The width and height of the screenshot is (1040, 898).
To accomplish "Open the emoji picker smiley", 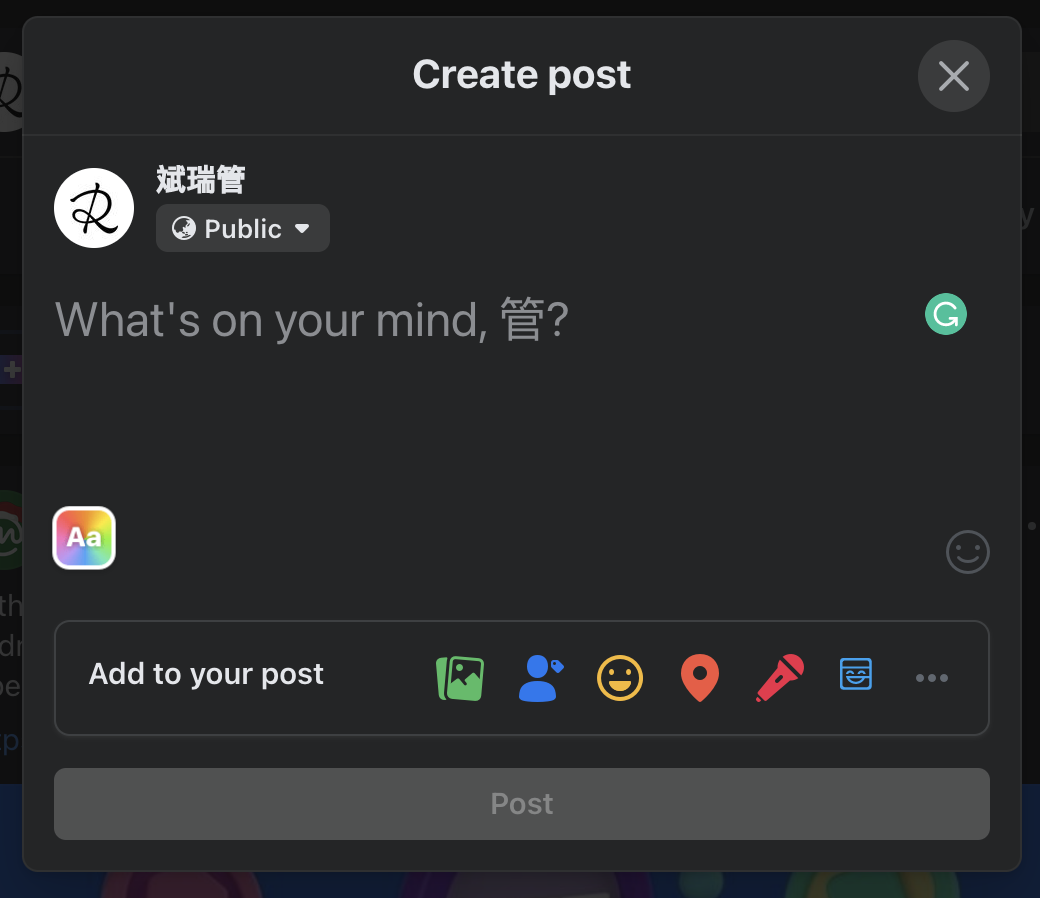I will click(x=967, y=551).
